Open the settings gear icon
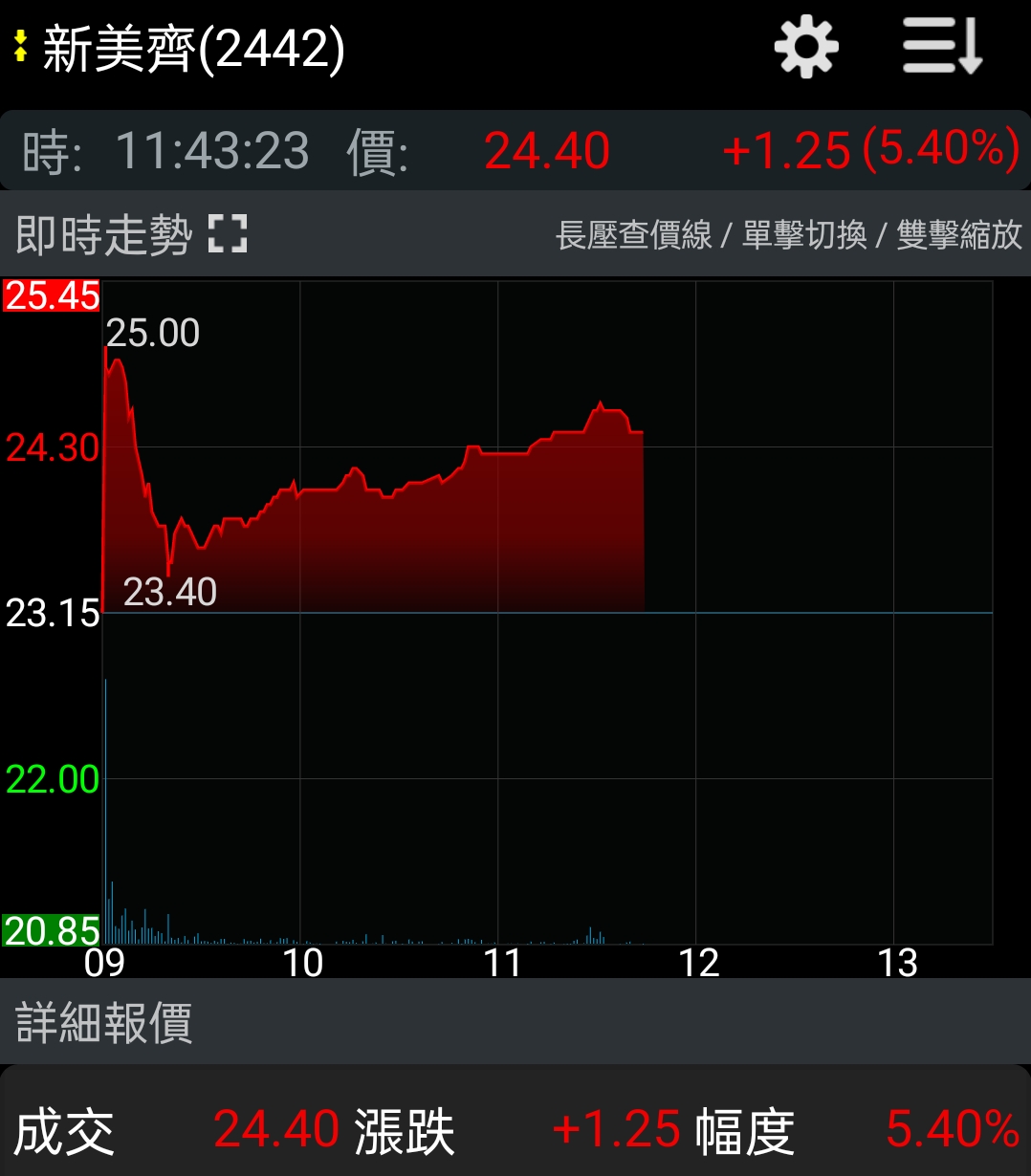The image size is (1031, 1176). point(806,47)
